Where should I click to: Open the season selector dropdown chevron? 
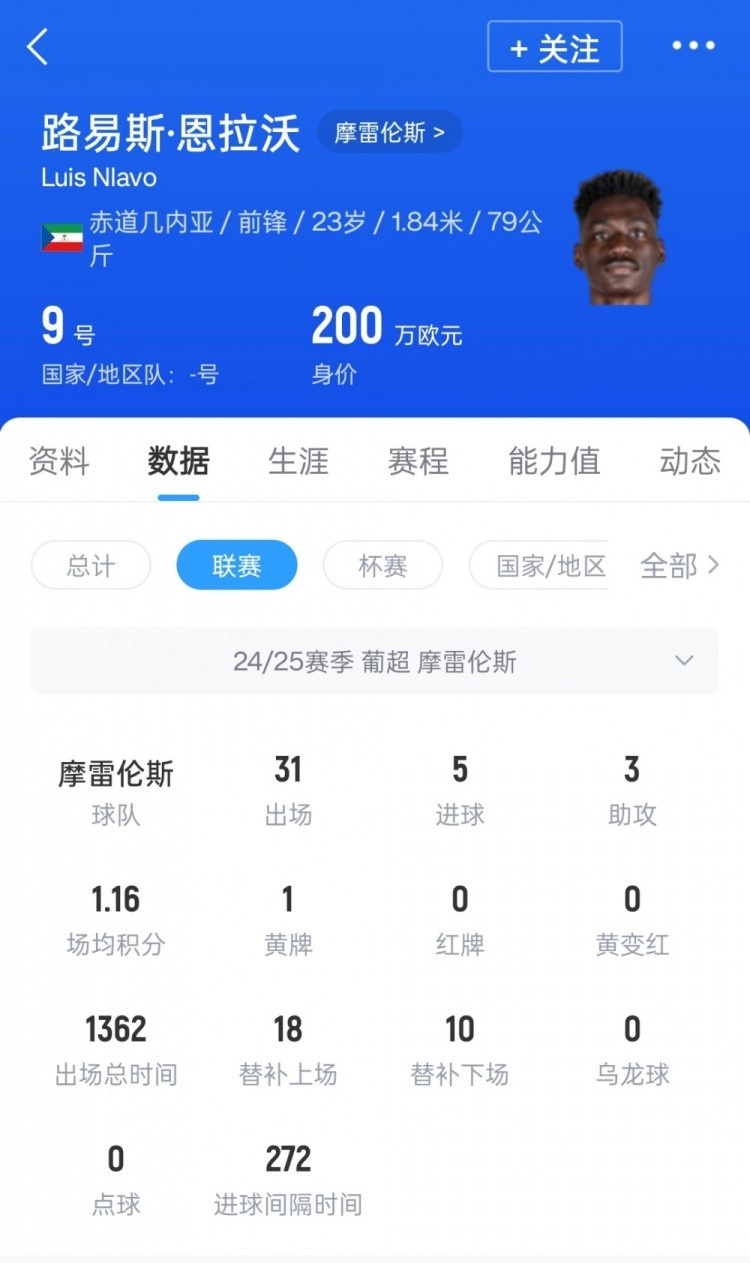[684, 661]
